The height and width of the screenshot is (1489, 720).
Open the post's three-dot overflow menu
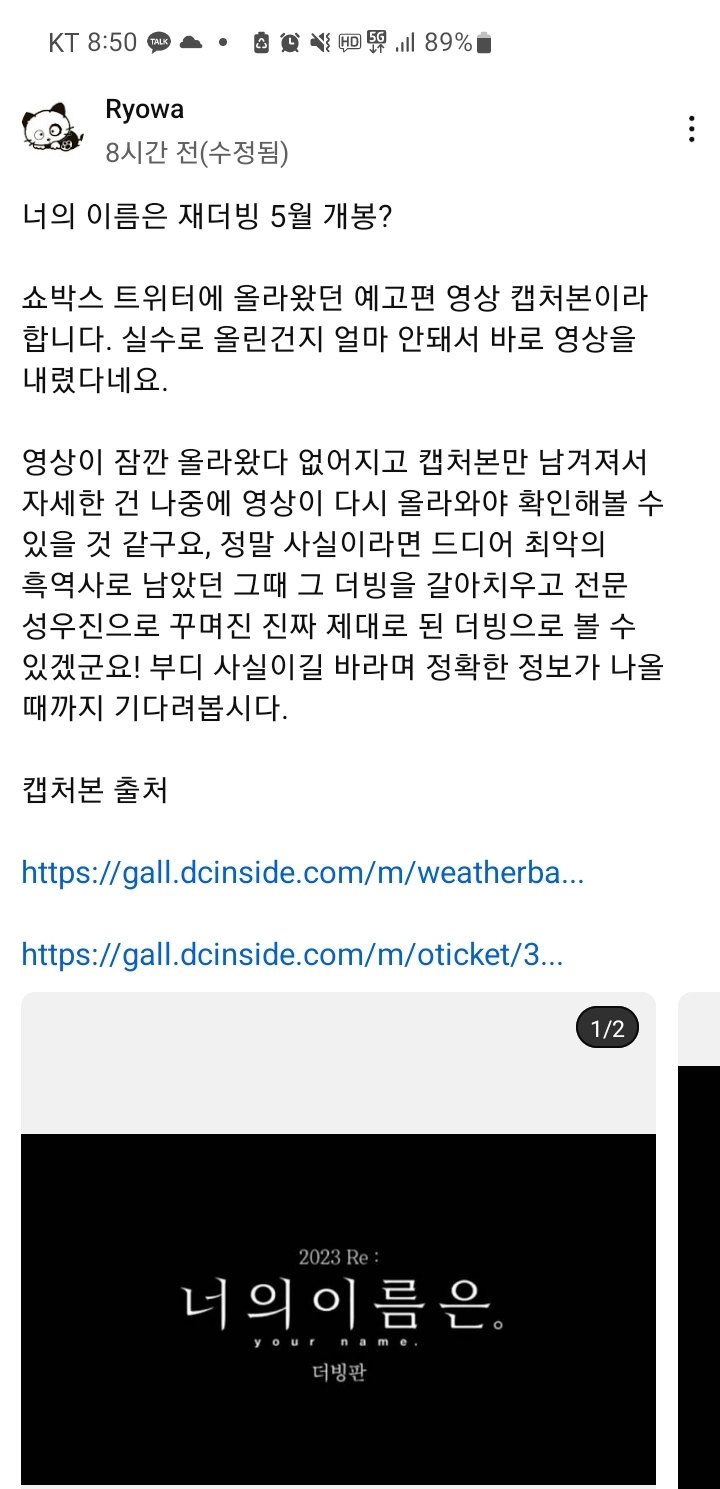coord(691,130)
